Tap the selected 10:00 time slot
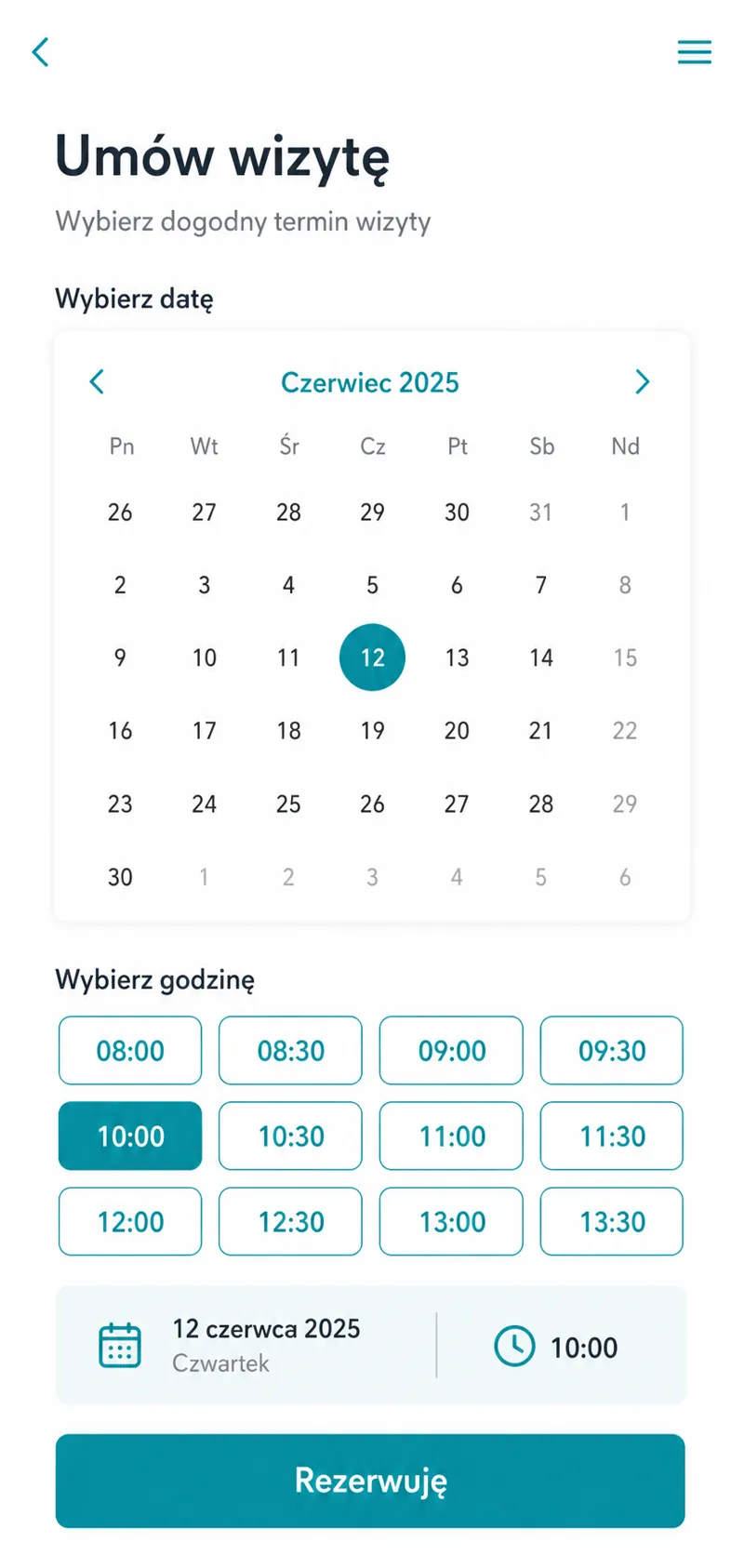The height and width of the screenshot is (1568, 744). click(x=130, y=1136)
